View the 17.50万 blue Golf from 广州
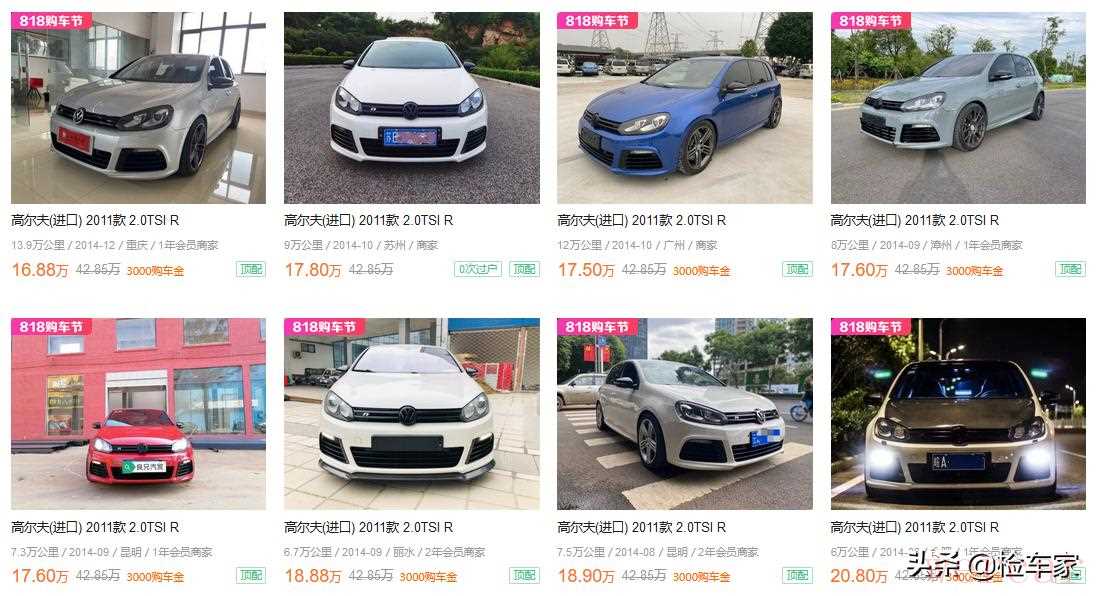This screenshot has height=596, width=1097. [684, 108]
